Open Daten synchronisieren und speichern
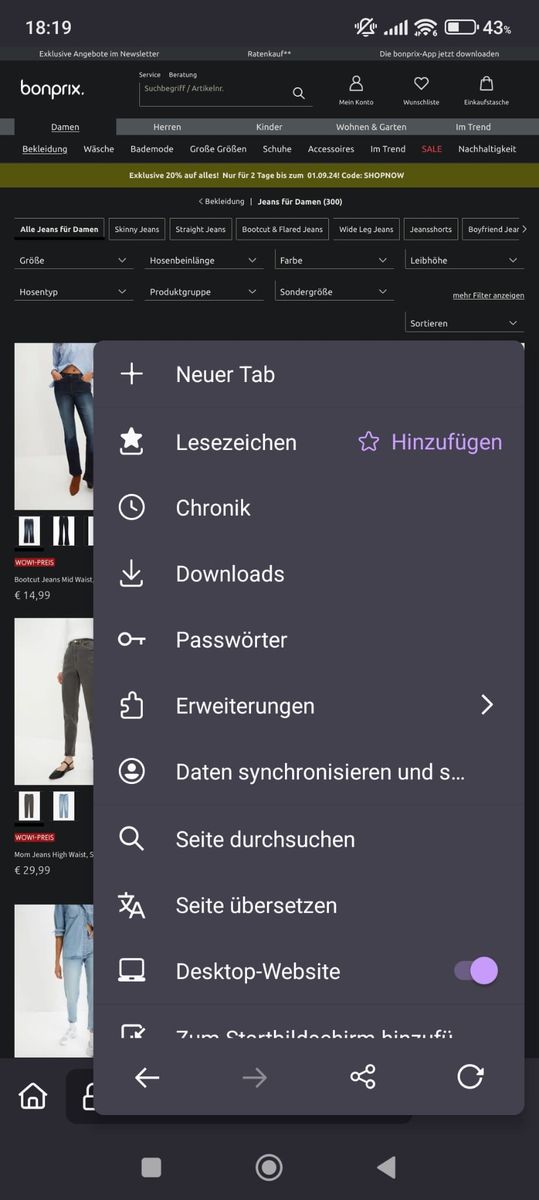The image size is (539, 1200). coord(308,772)
